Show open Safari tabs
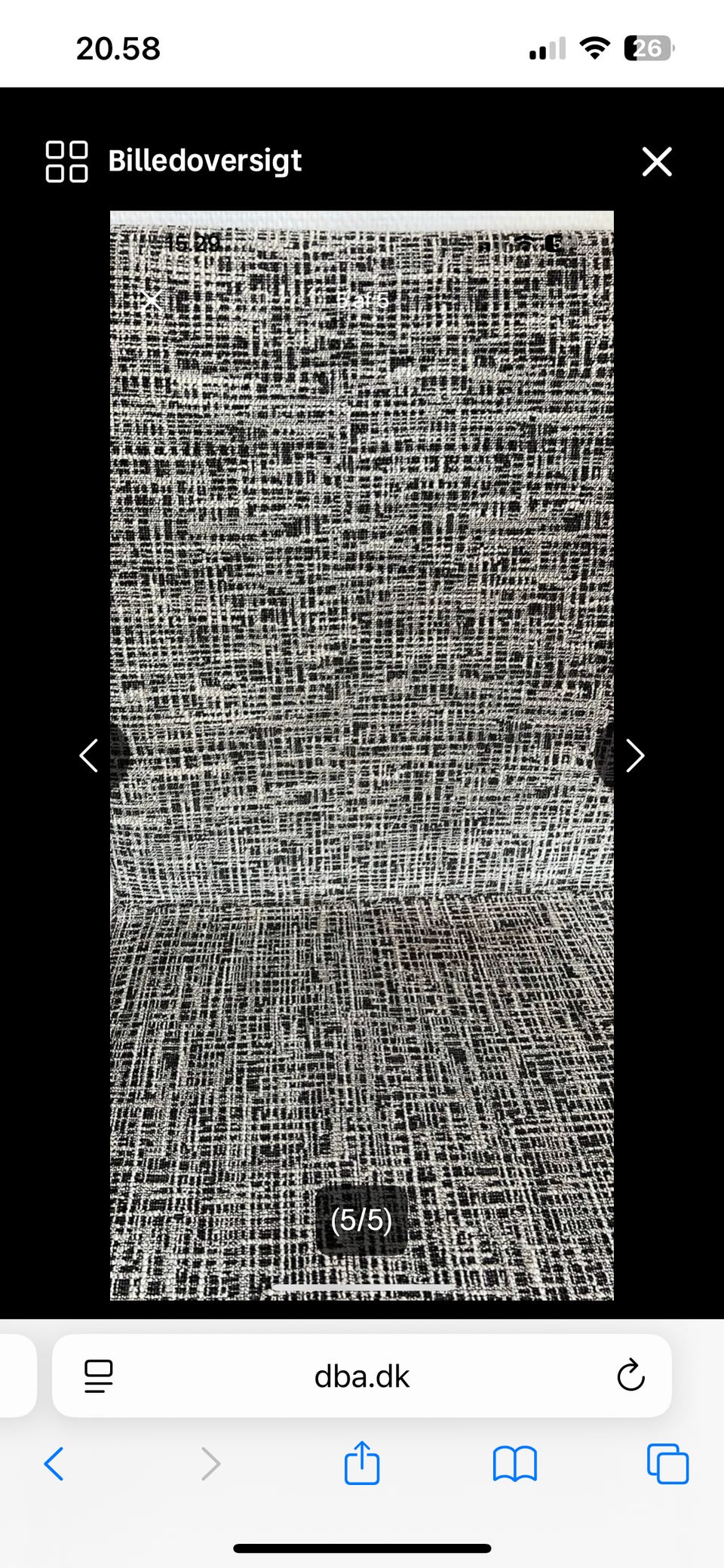The width and height of the screenshot is (724, 1568). click(x=667, y=1464)
